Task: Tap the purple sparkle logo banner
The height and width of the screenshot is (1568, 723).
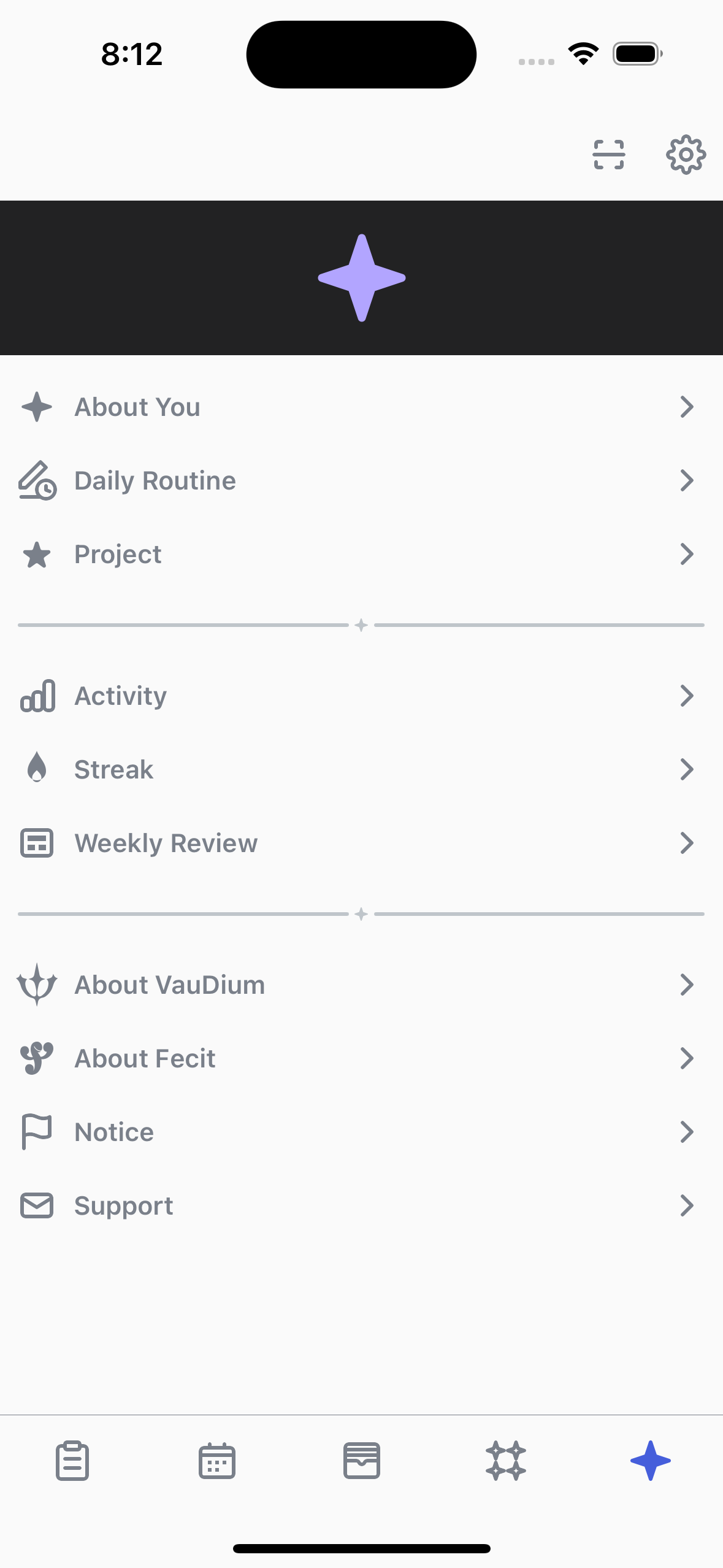Action: point(361,277)
